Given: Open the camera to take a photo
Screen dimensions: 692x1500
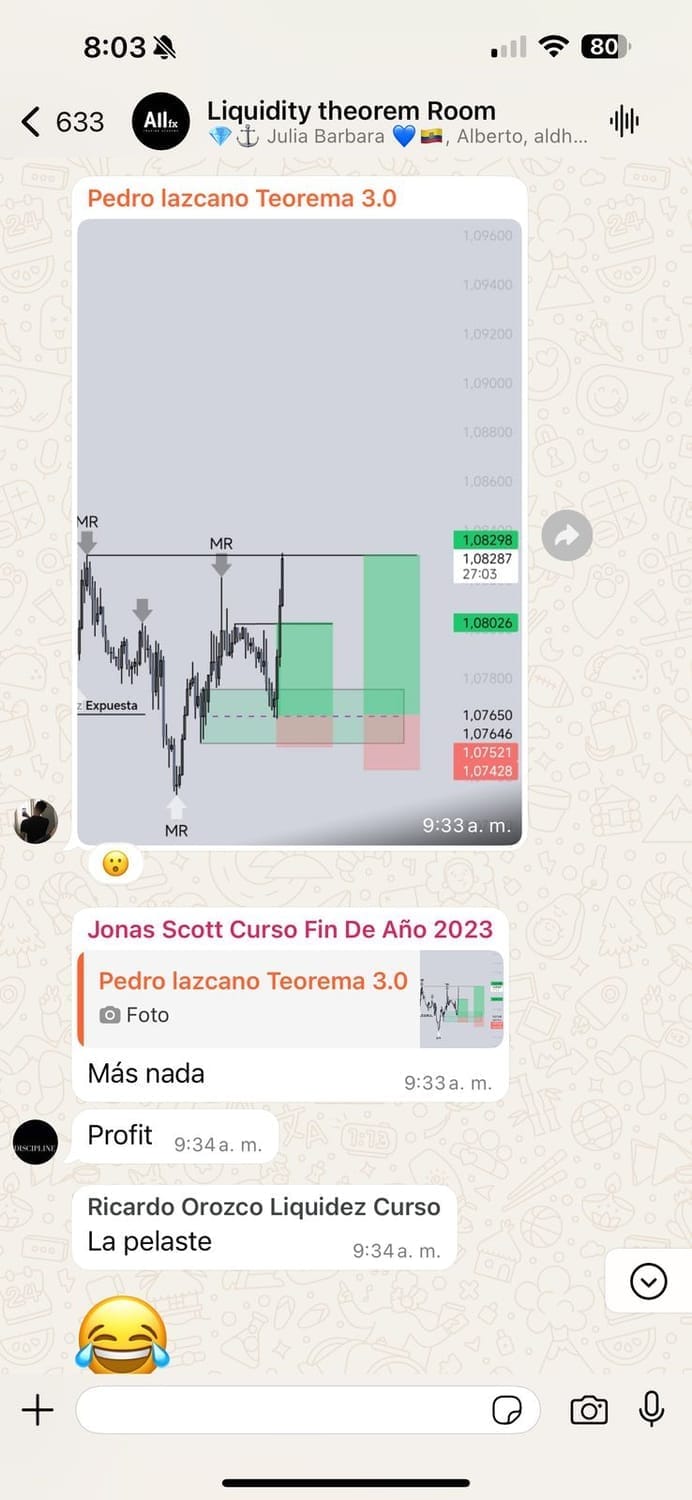Looking at the screenshot, I should click(x=589, y=1410).
